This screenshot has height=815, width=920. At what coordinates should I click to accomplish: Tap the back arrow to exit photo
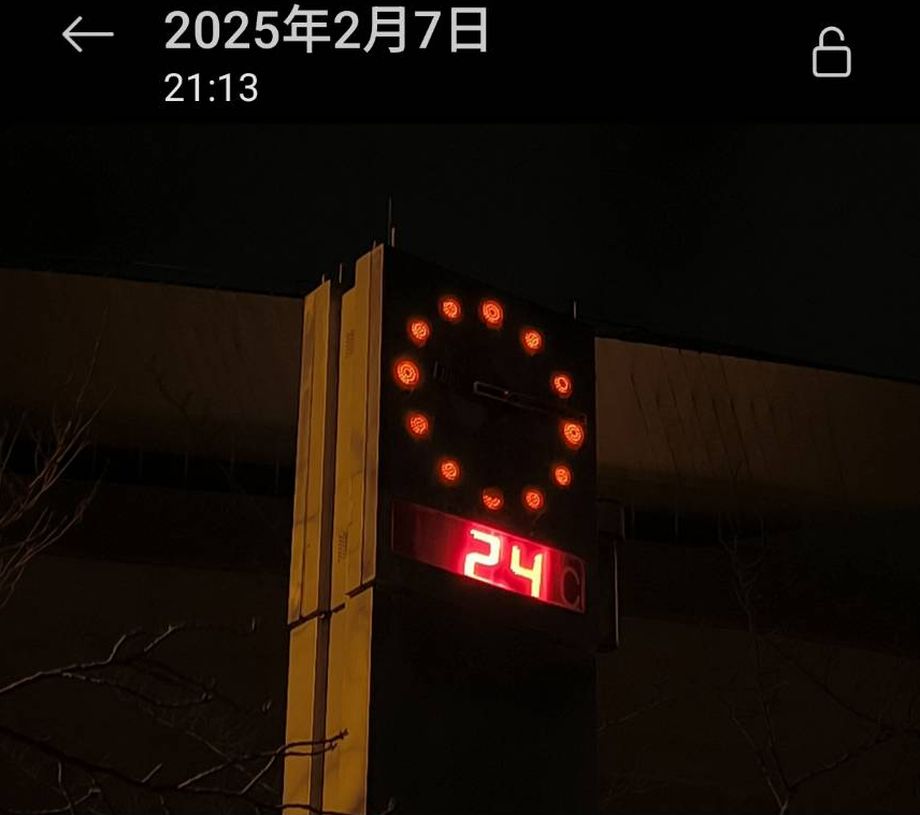(88, 35)
